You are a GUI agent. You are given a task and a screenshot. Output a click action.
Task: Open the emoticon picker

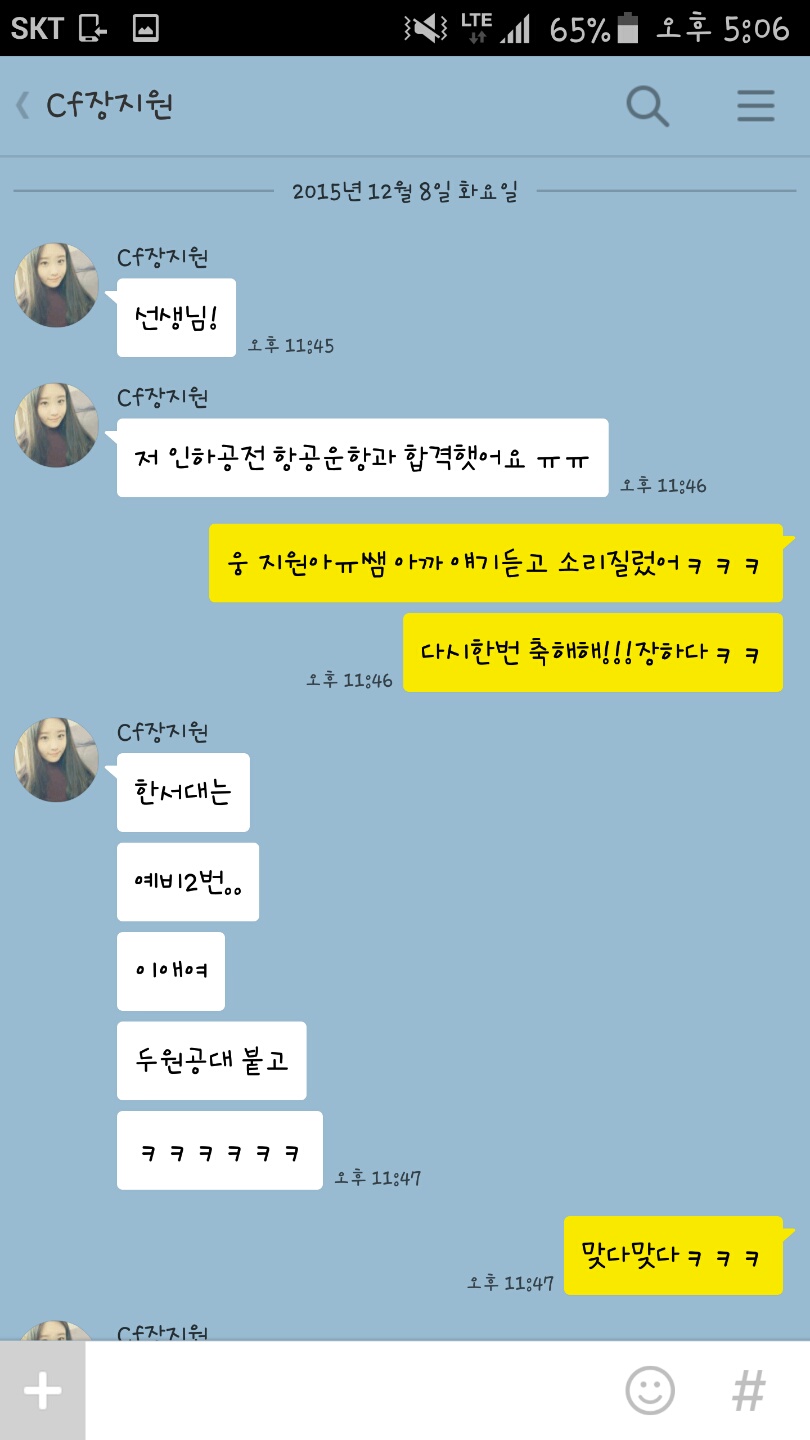650,1390
